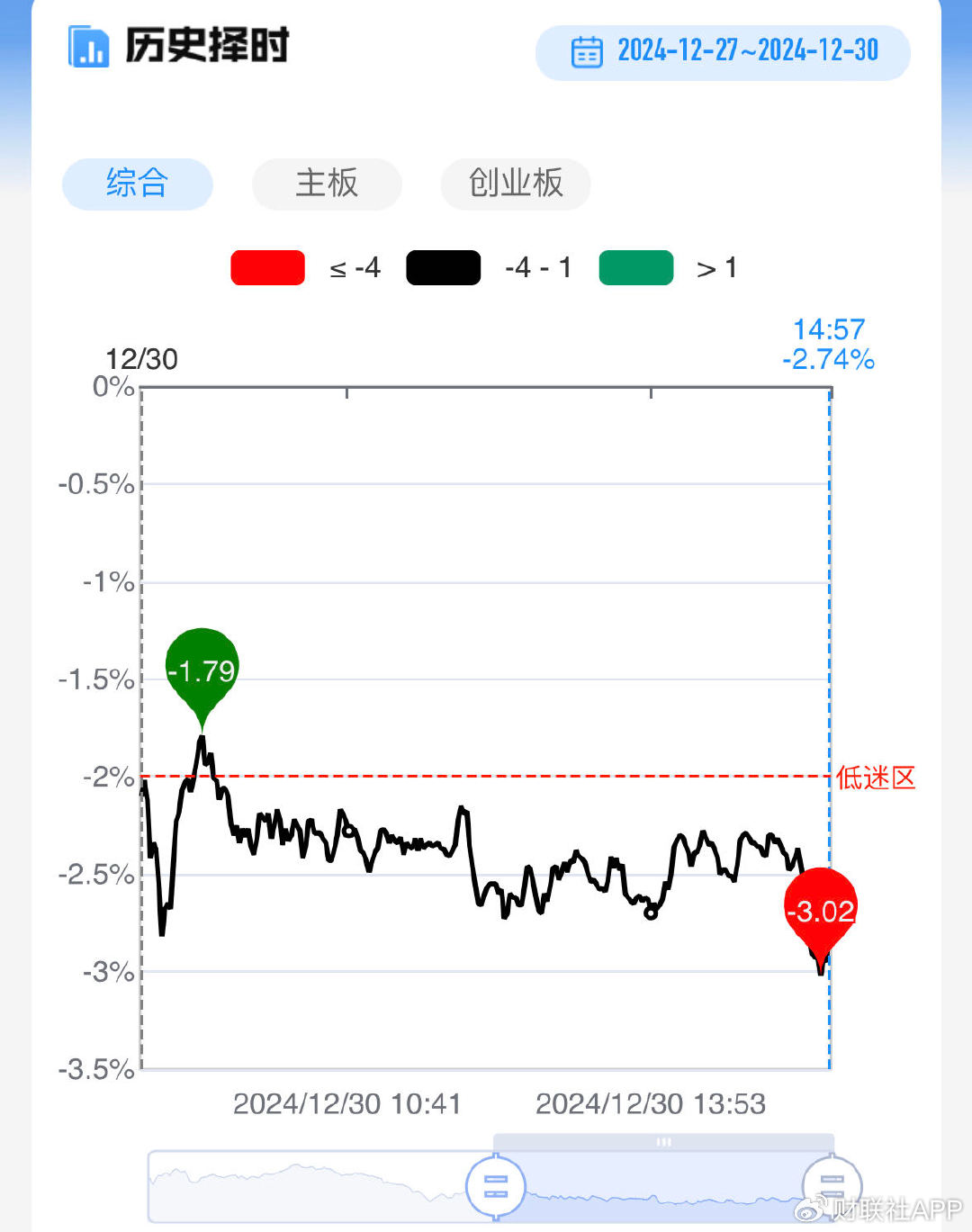
Task: Select the 综合 view button
Action: click(x=137, y=184)
